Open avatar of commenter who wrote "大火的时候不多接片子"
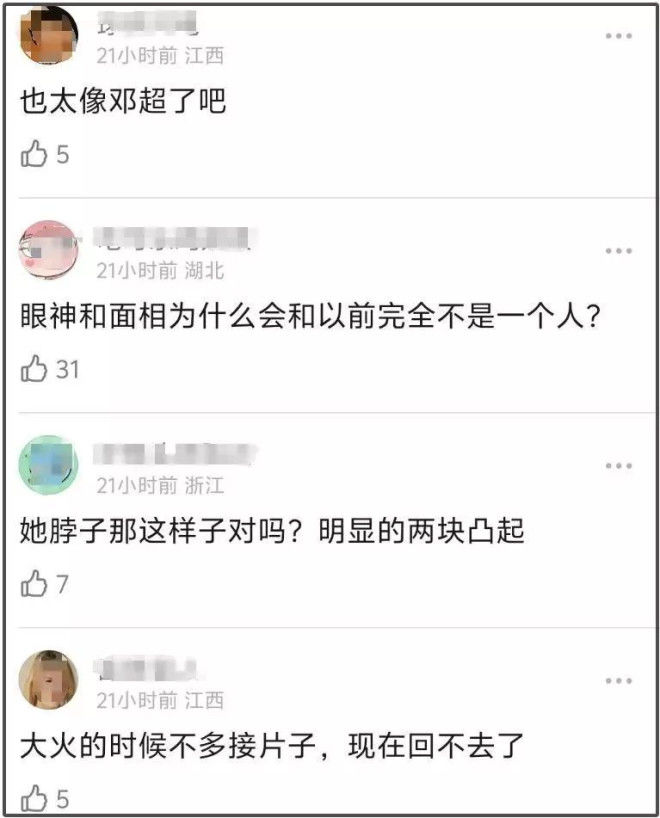660x818 pixels. pos(48,680)
